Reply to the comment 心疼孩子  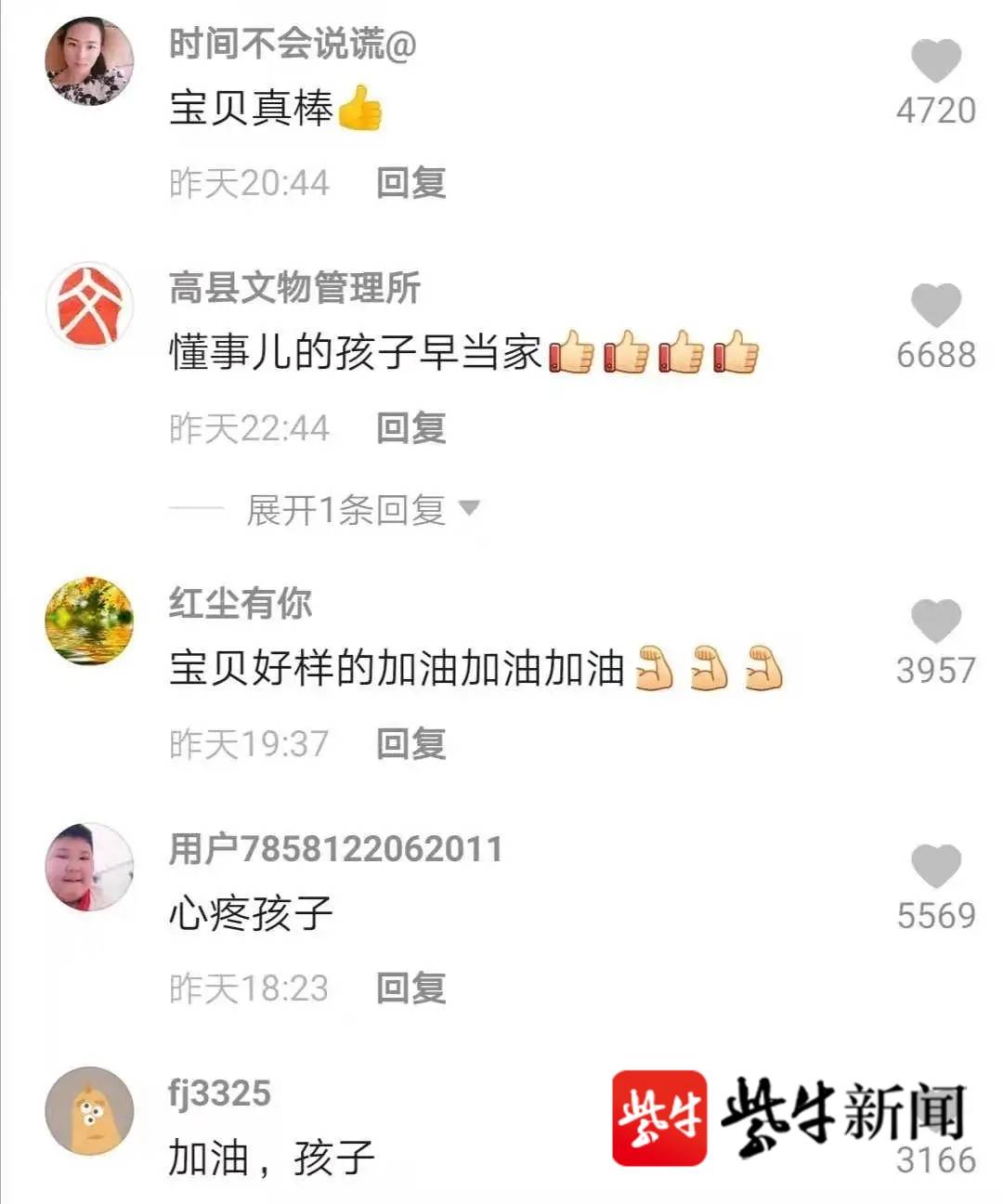coord(410,988)
